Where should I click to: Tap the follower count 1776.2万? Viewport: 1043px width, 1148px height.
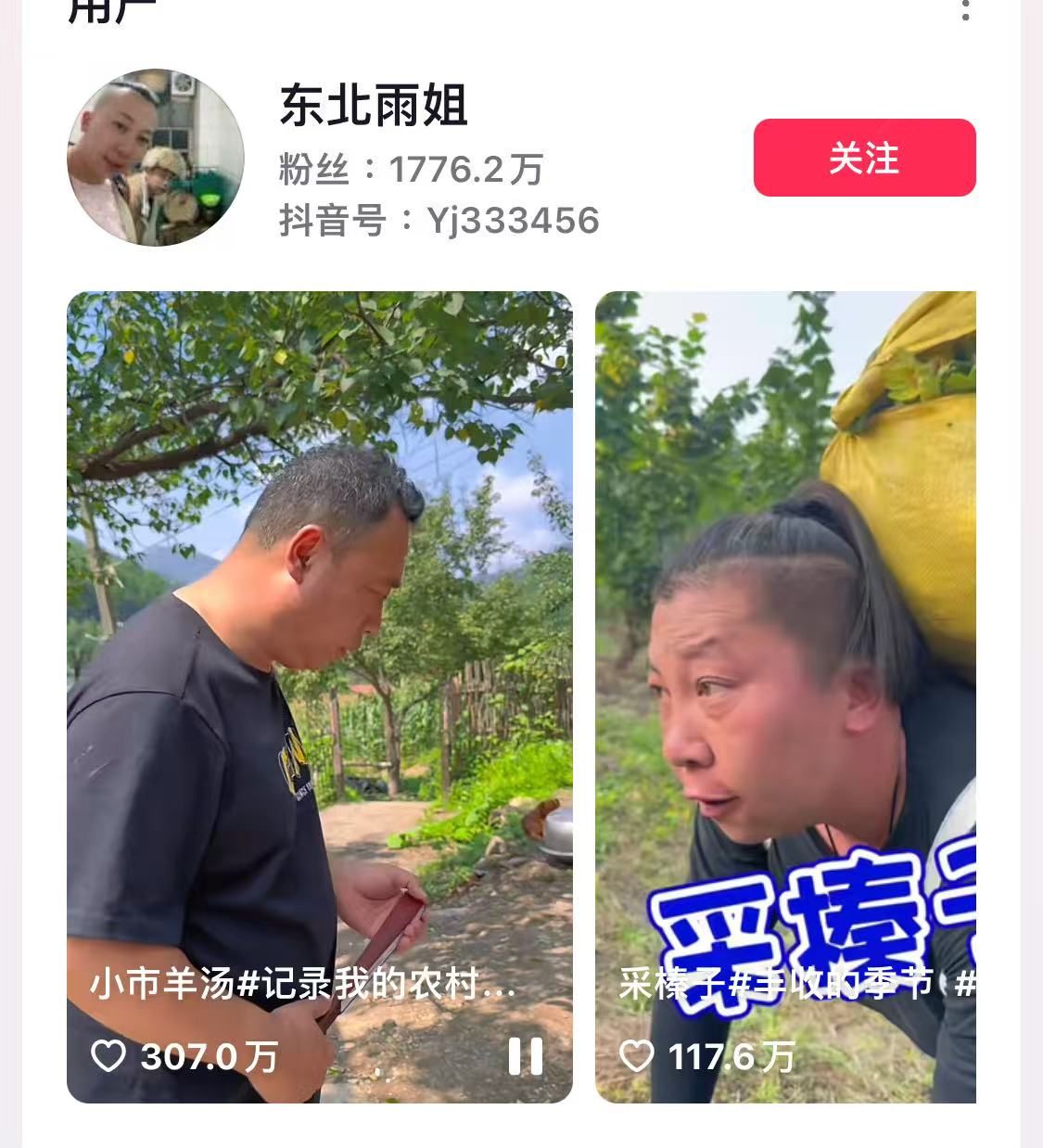464,167
